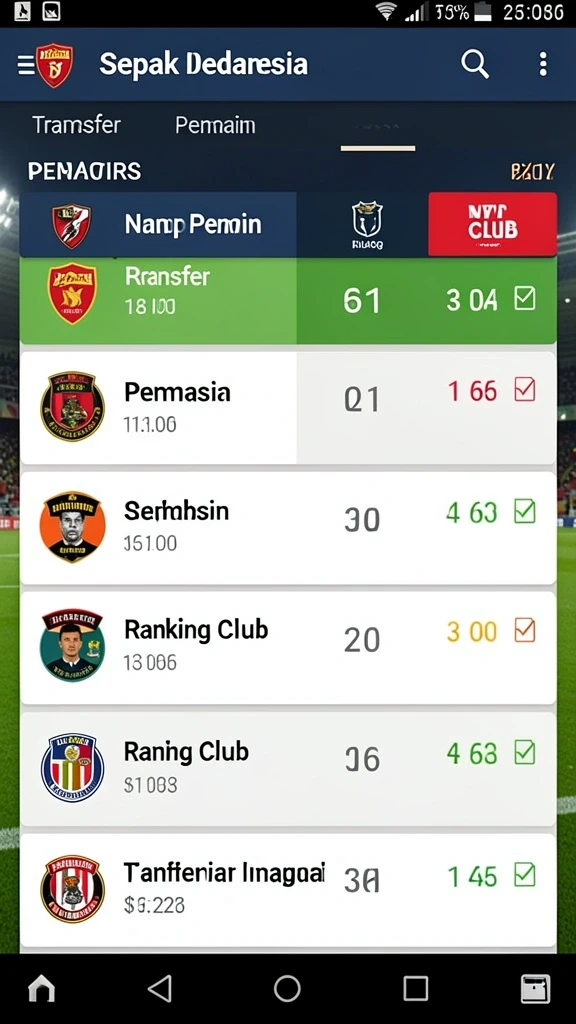The width and height of the screenshot is (576, 1024).
Task: Toggle the checkbox in the Rransfer row
Action: (524, 298)
